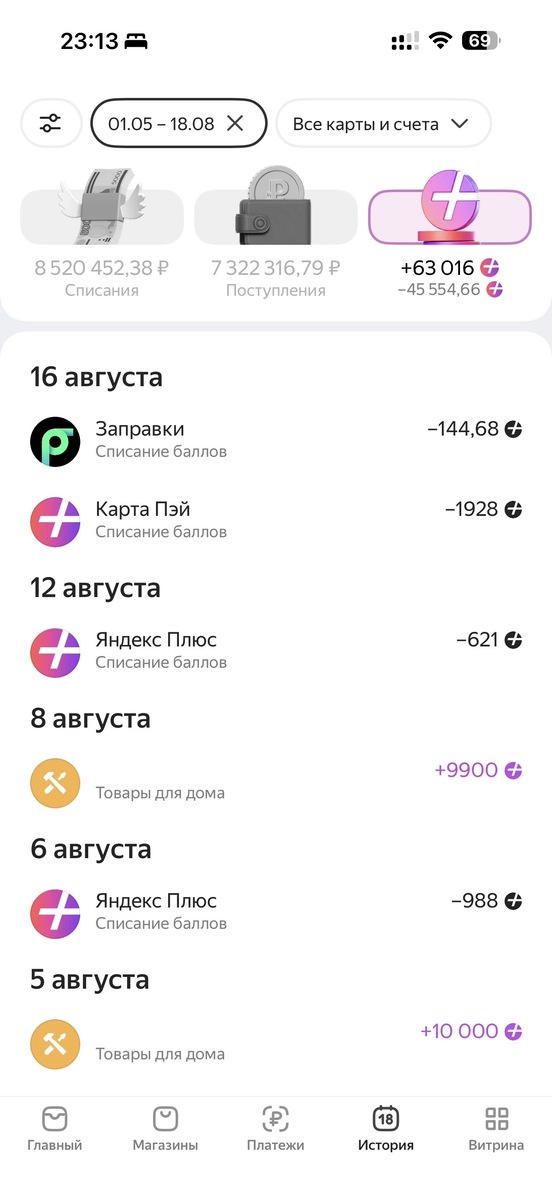
Task: Open the +9900 Товары для дома entry
Action: (x=276, y=782)
